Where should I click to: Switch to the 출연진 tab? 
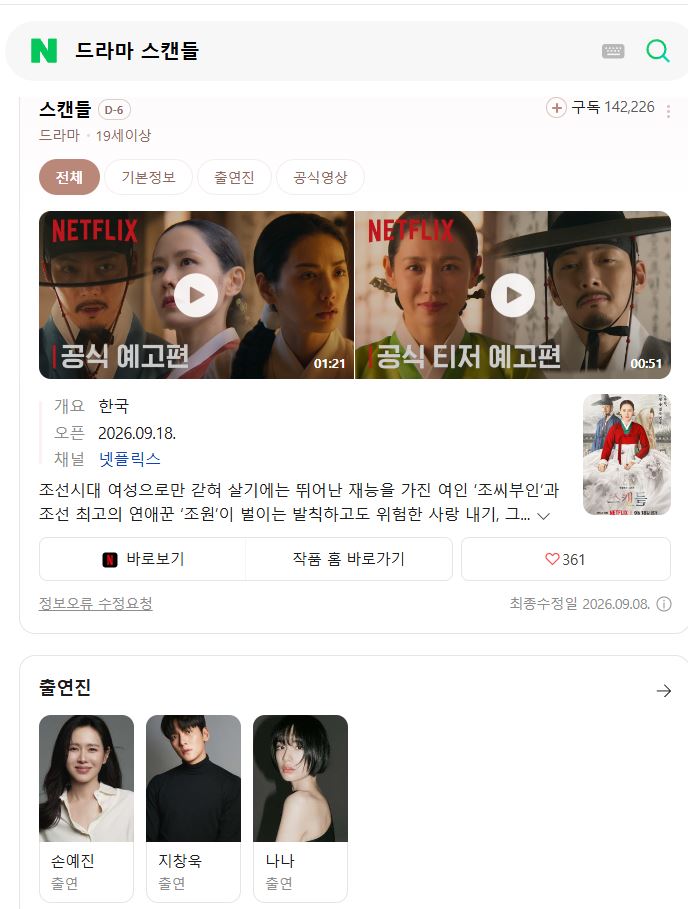tap(234, 177)
